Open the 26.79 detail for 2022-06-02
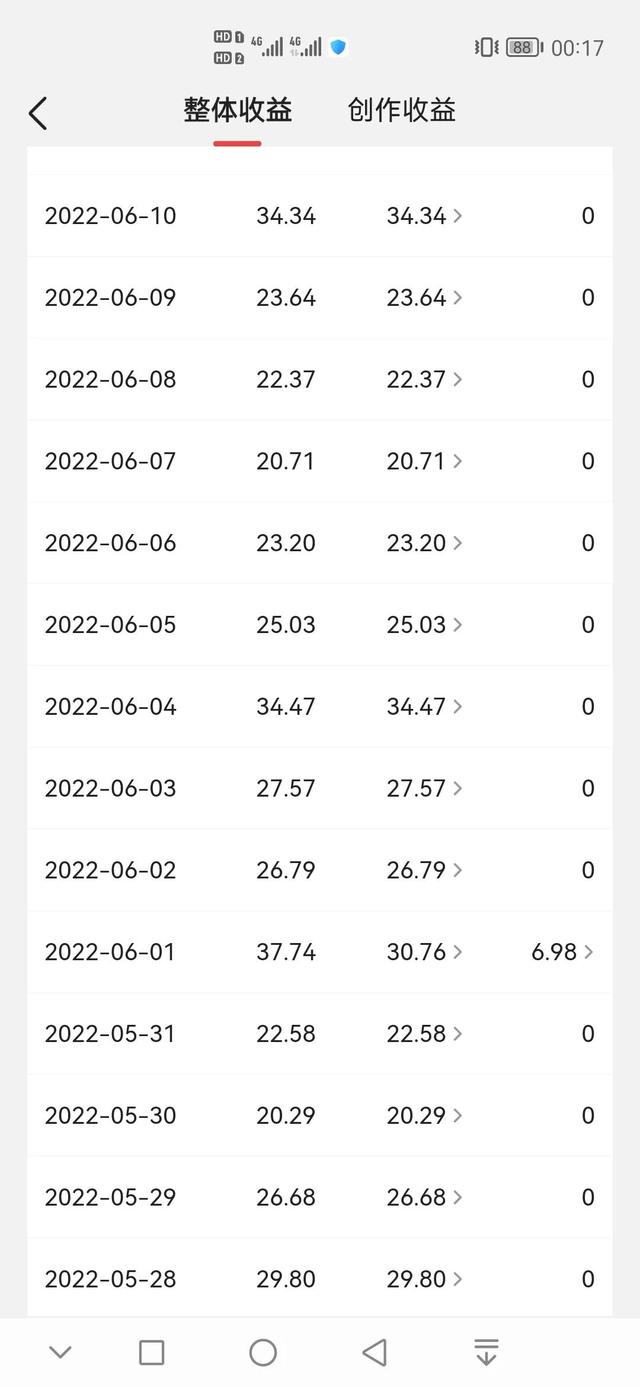Image resolution: width=640 pixels, height=1387 pixels. tap(425, 871)
